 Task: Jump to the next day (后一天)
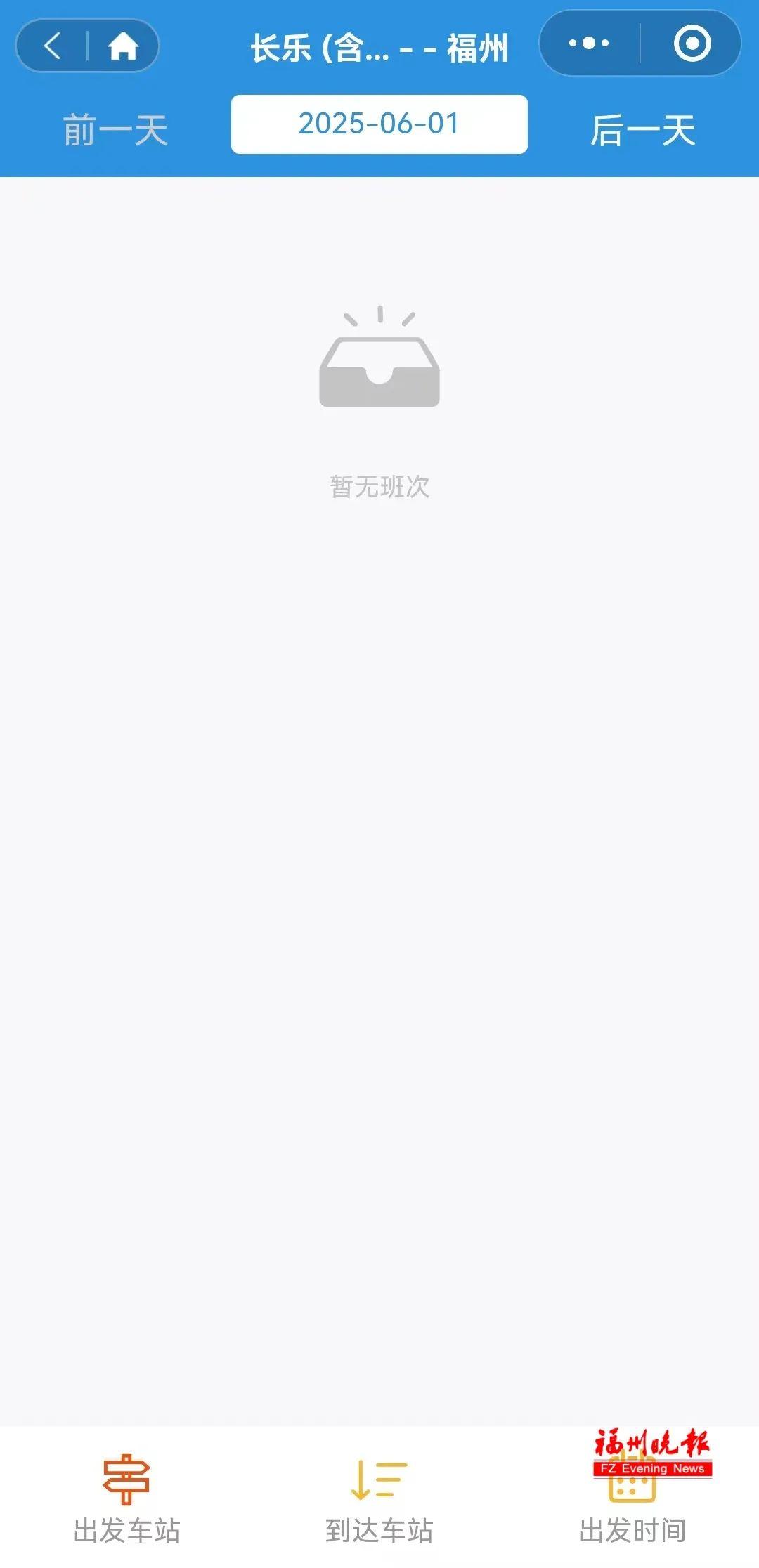(x=643, y=131)
